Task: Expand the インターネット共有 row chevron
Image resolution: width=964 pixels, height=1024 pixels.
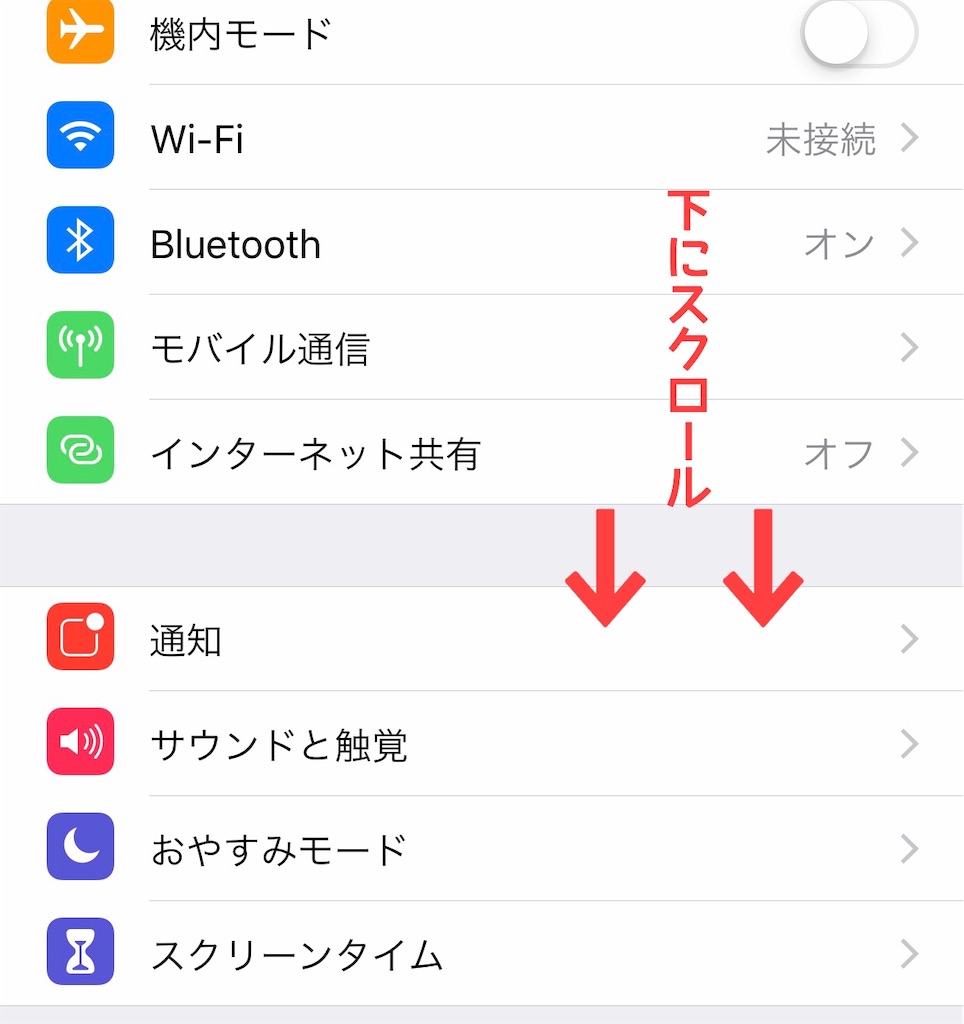Action: coord(910,452)
